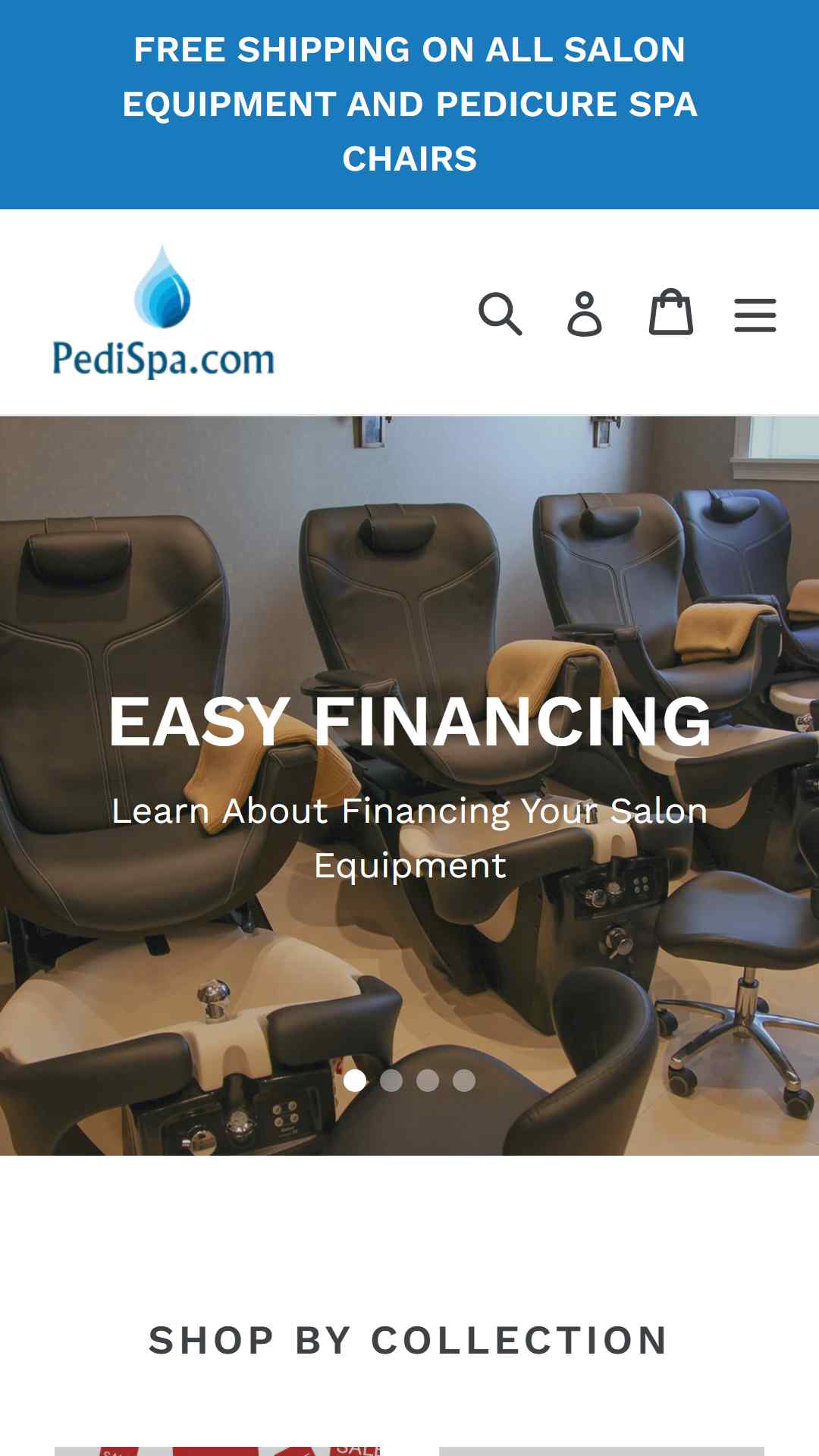Select the third slideshow dot

pos(428,1081)
